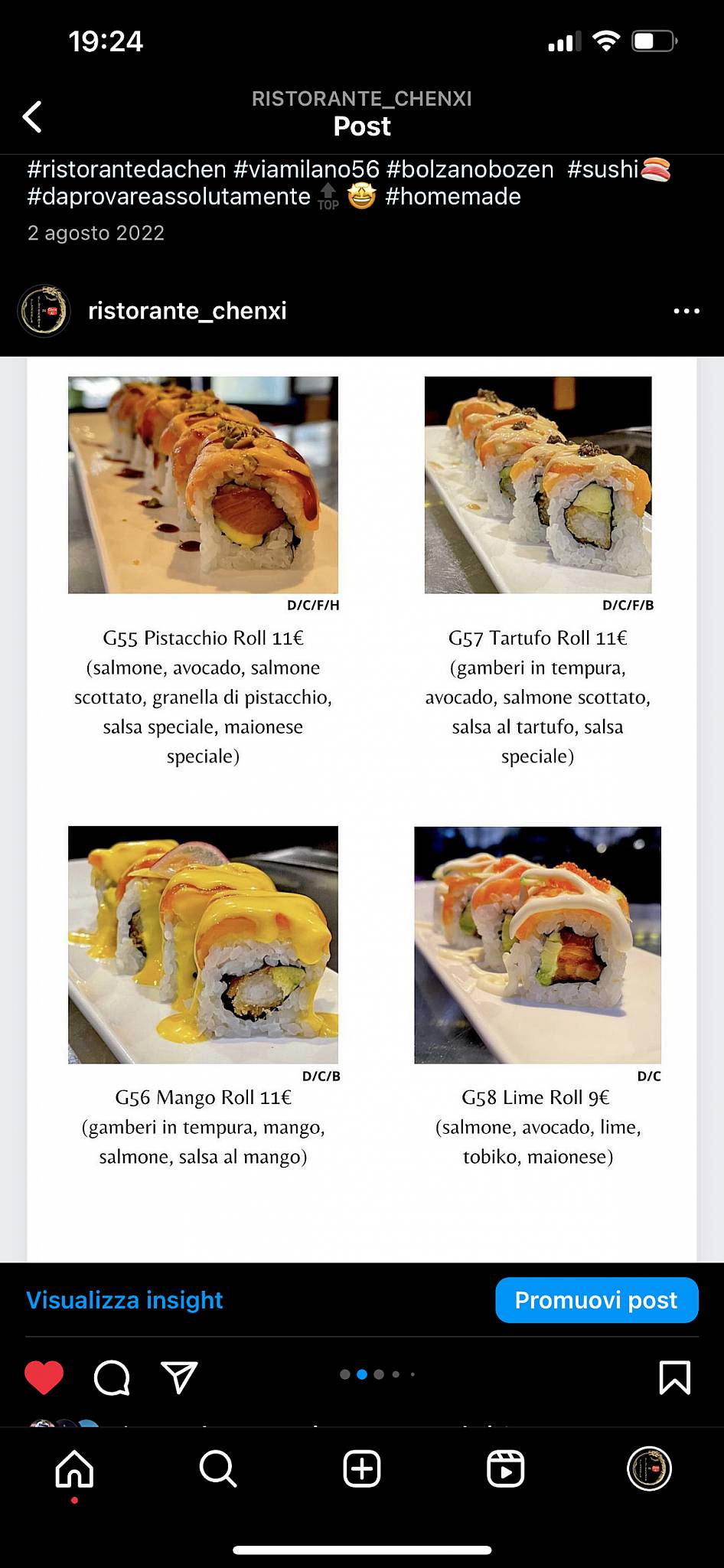This screenshot has height=1568, width=724.
Task: Click the share (paper plane) icon
Action: [178, 1377]
